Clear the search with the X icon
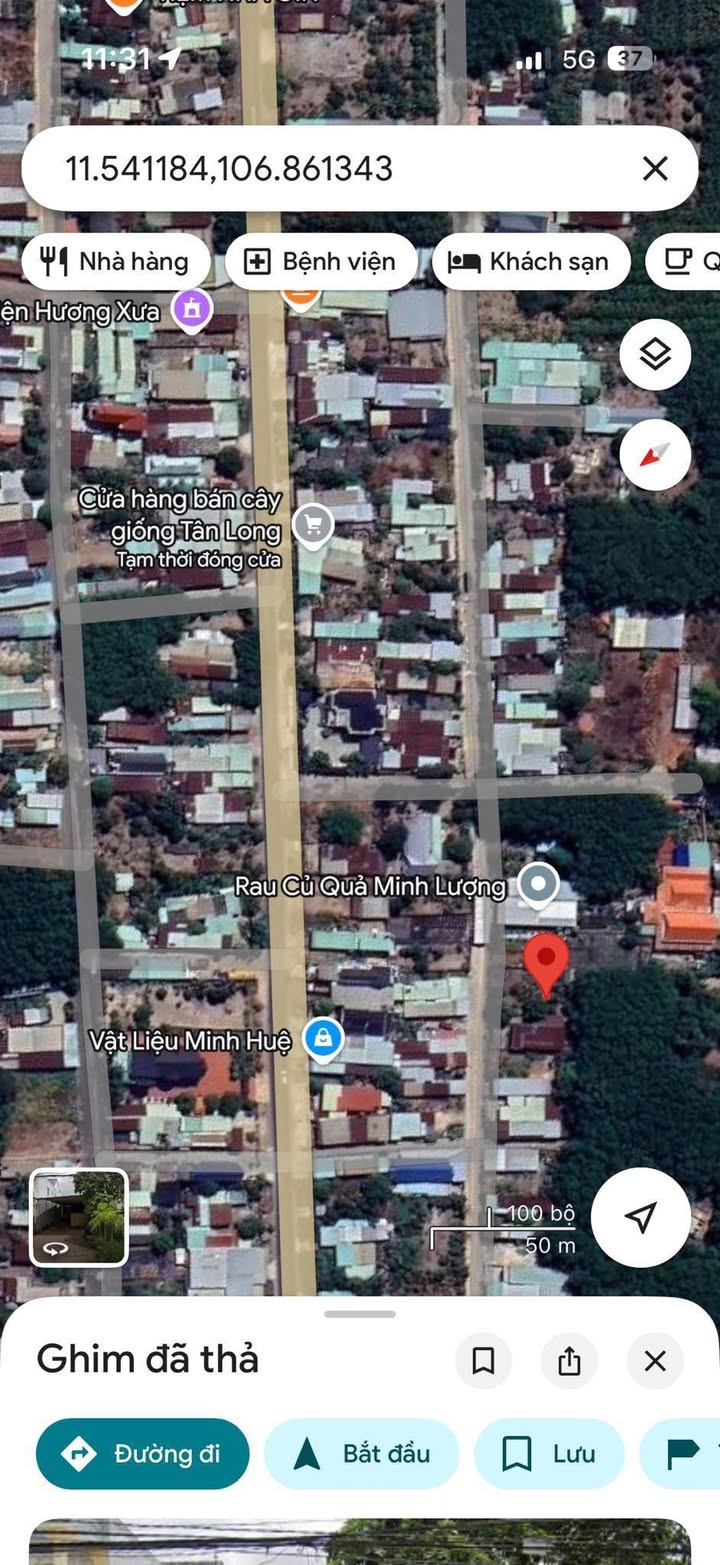Screen dimensions: 720x1565 coord(654,168)
